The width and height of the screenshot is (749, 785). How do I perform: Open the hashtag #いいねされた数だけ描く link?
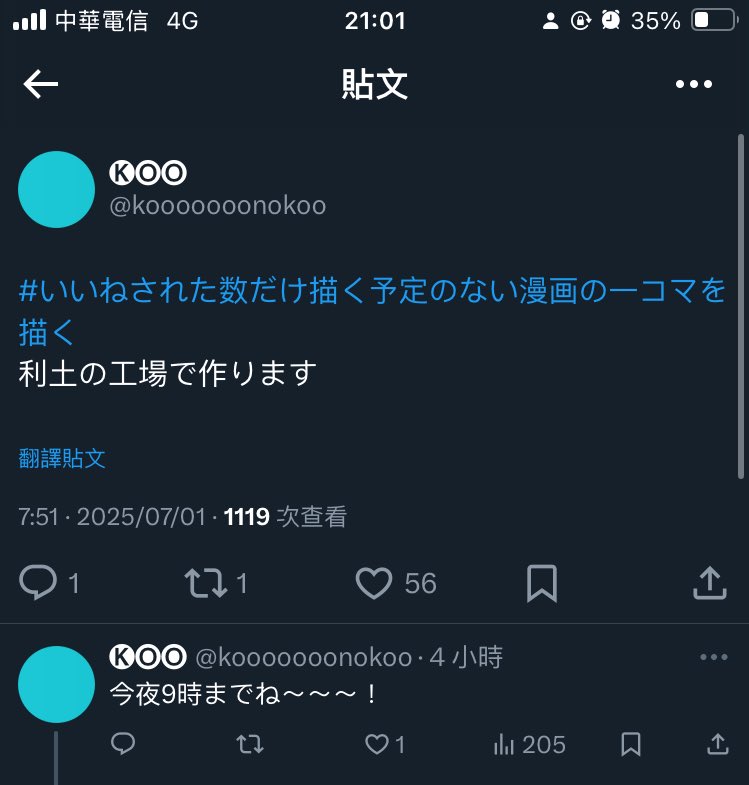coord(370,292)
